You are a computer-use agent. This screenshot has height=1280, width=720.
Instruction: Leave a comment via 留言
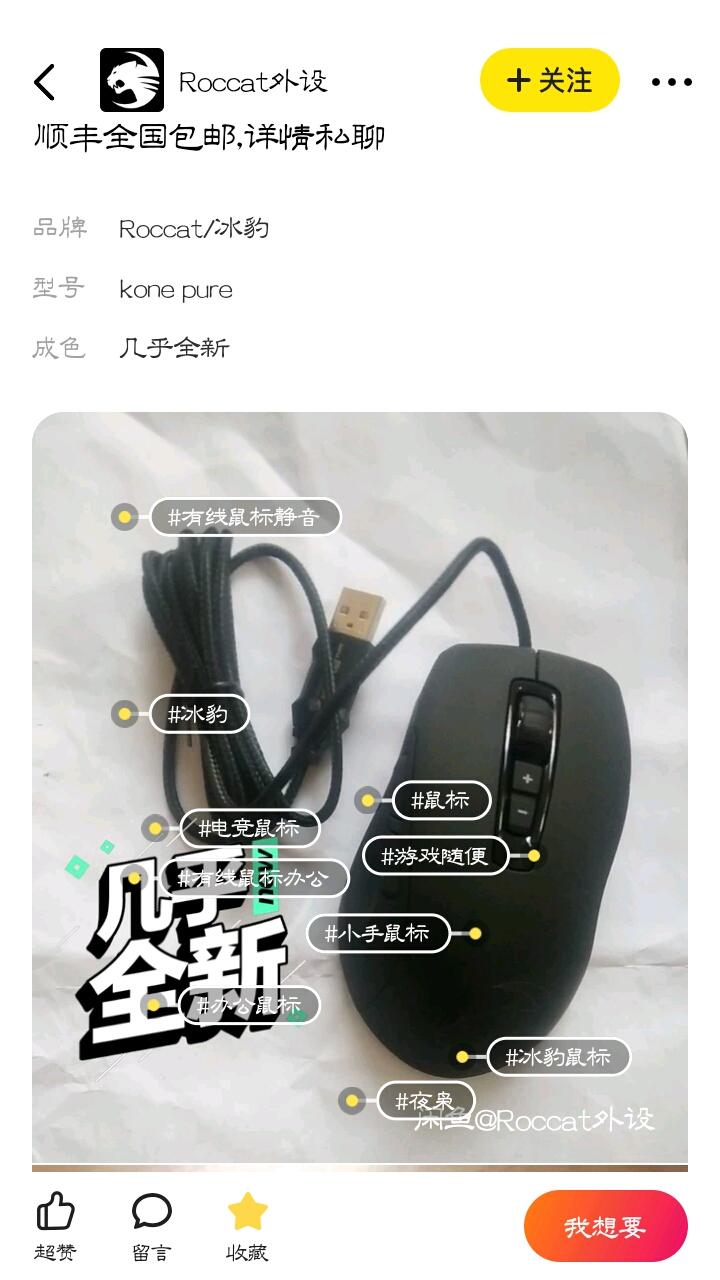pyautogui.click(x=151, y=1227)
